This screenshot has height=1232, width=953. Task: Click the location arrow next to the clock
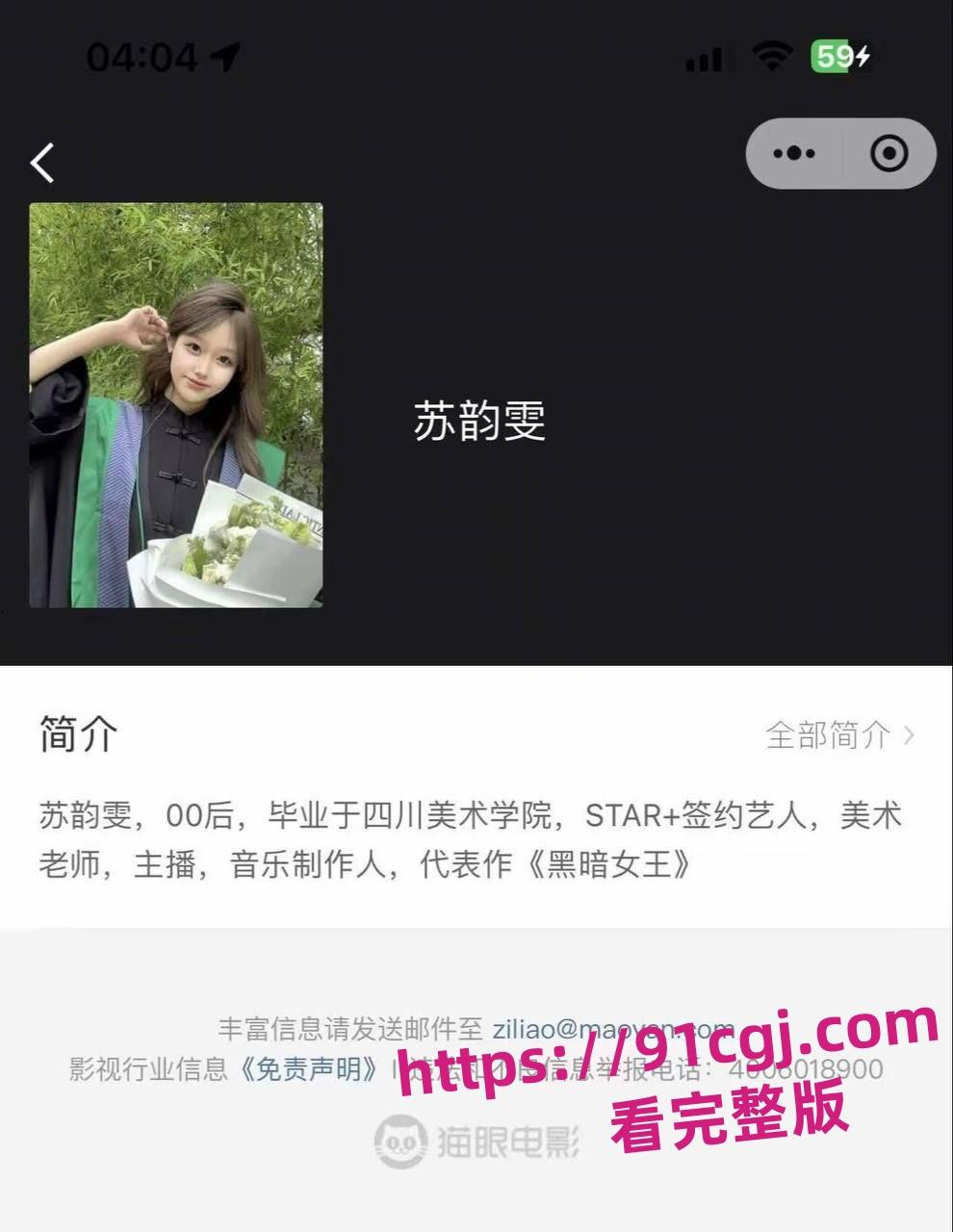click(224, 56)
